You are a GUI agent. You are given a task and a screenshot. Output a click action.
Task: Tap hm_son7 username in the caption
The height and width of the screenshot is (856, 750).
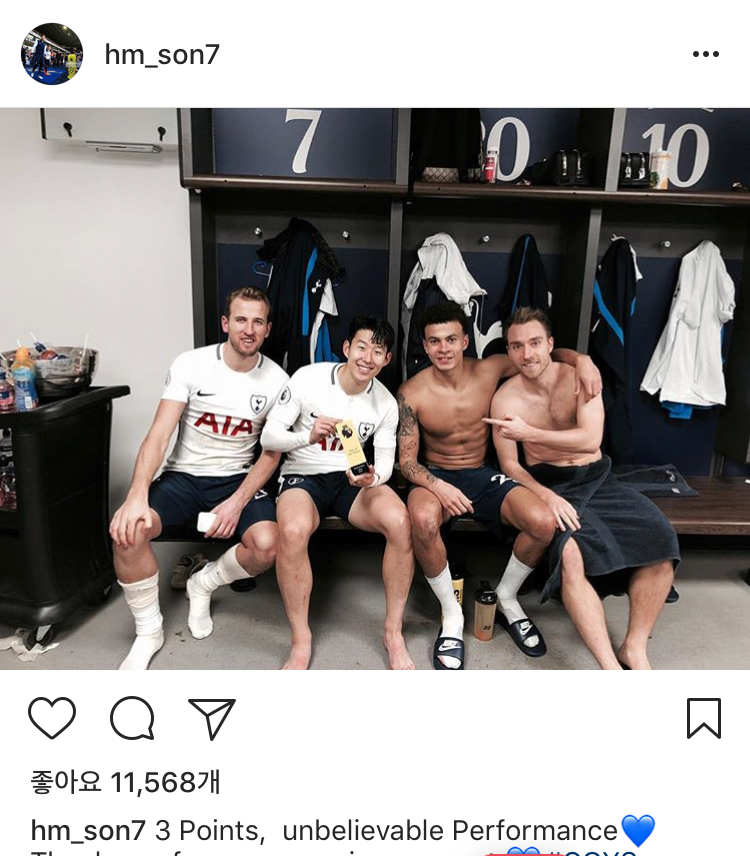88,831
